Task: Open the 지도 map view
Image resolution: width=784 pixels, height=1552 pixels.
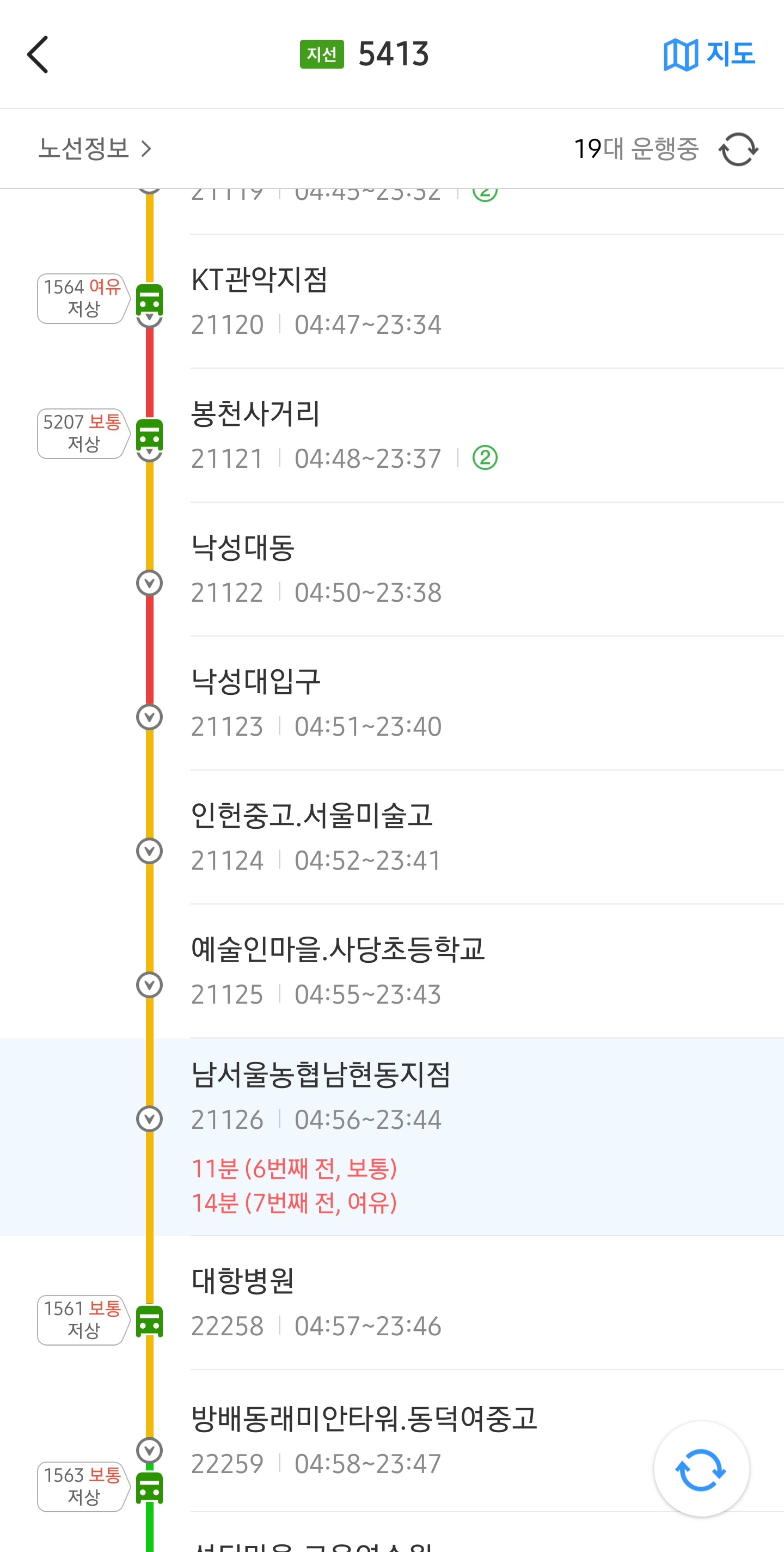Action: pos(709,54)
